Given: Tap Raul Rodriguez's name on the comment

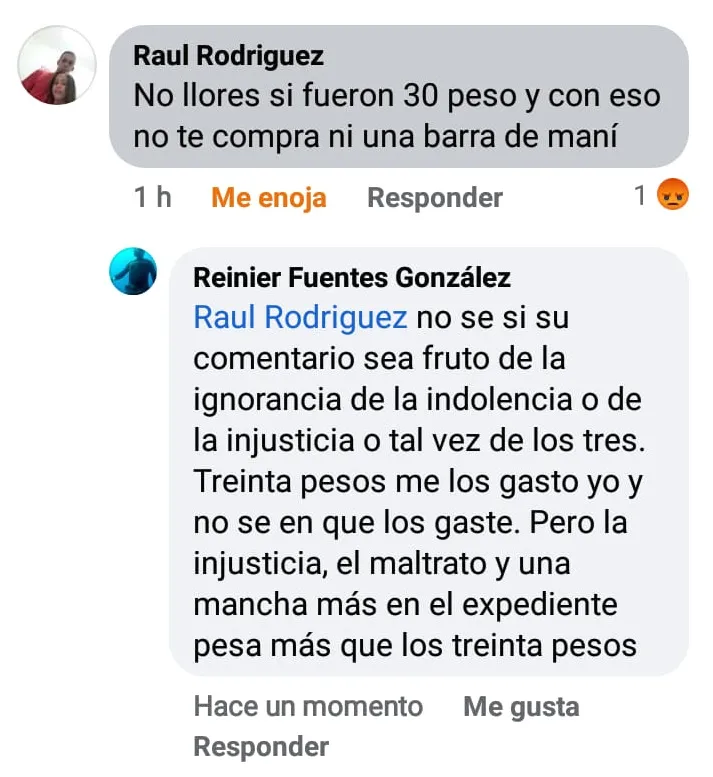Looking at the screenshot, I should click(228, 54).
